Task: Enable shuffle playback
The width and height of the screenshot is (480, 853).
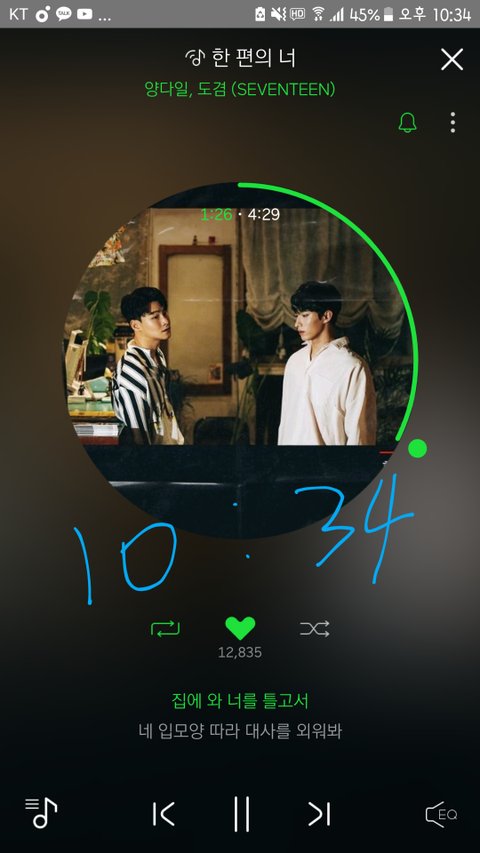Action: pyautogui.click(x=315, y=629)
